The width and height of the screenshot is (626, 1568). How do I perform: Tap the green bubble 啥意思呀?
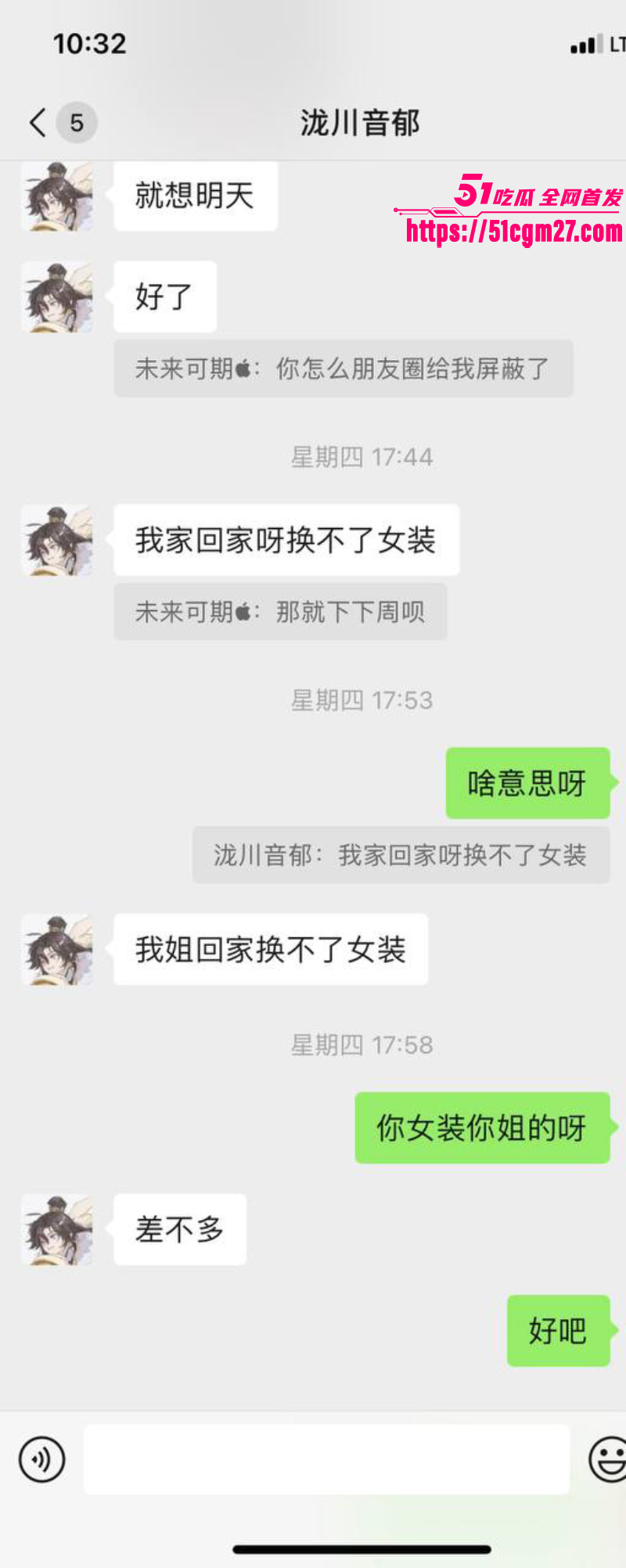click(x=527, y=783)
